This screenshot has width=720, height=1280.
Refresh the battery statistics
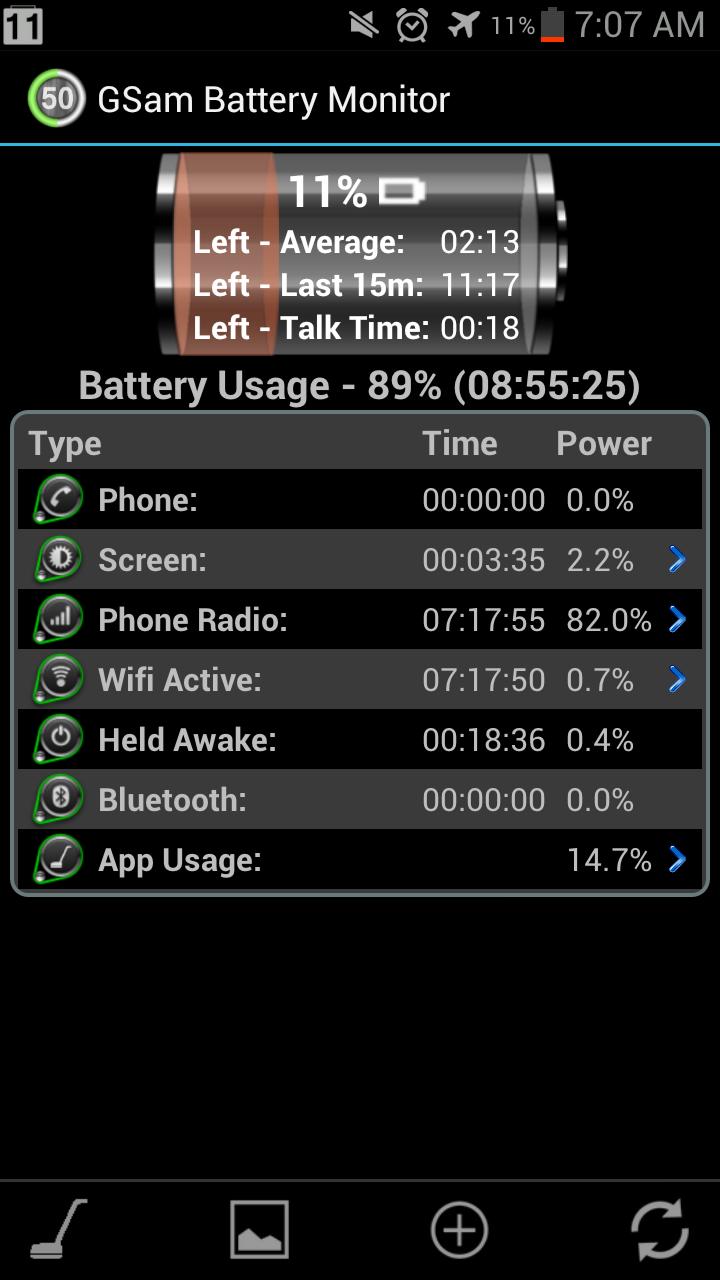tap(659, 1229)
